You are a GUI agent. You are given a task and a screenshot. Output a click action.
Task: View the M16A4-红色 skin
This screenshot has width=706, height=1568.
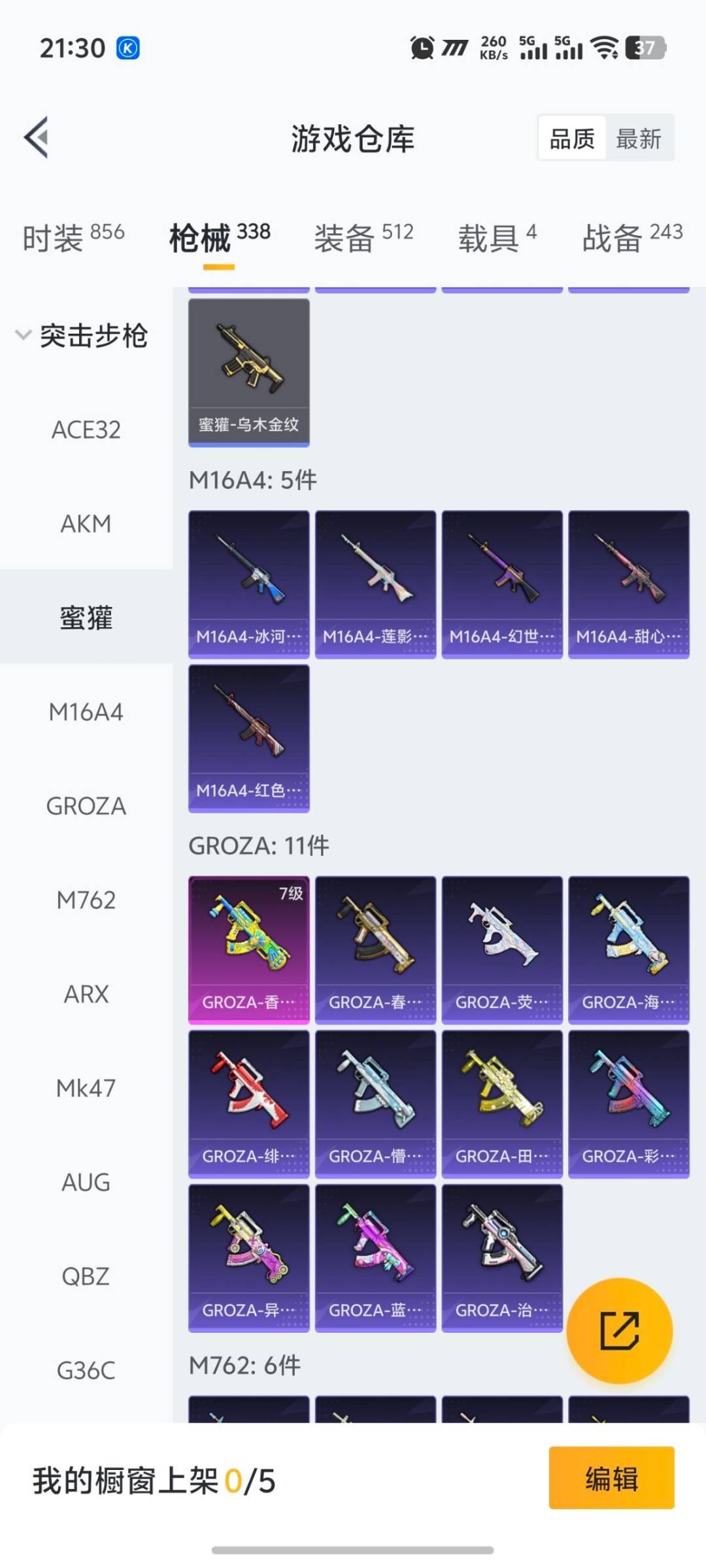click(x=248, y=738)
